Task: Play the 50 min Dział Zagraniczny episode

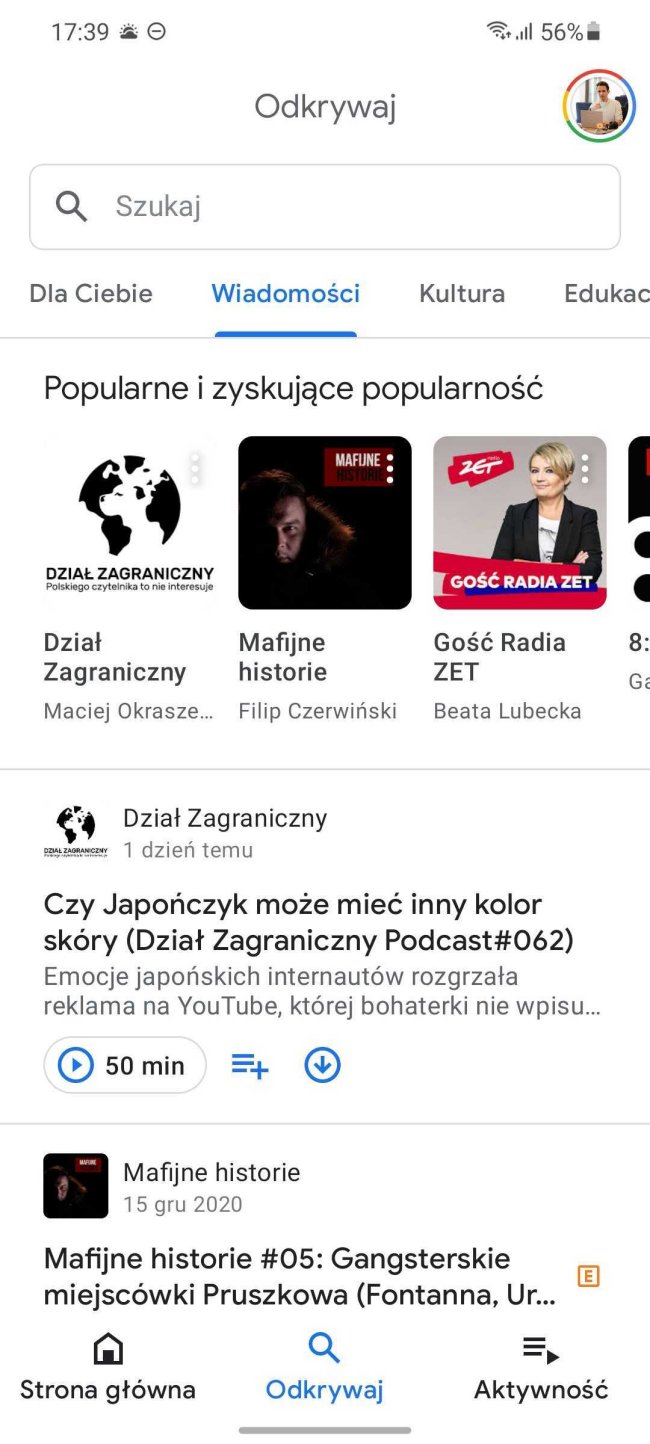Action: [x=125, y=1065]
